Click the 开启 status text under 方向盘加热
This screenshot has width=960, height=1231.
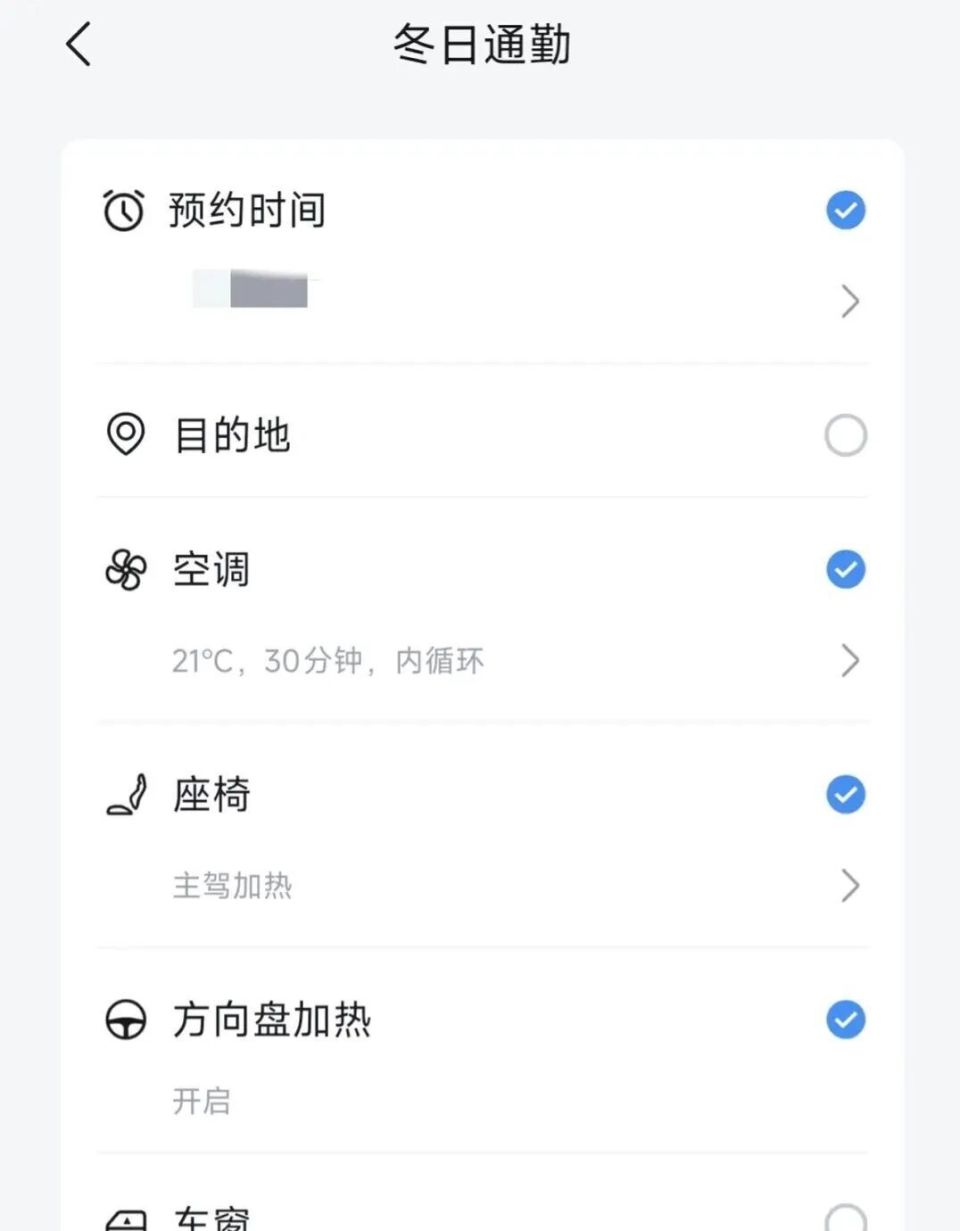point(199,1102)
